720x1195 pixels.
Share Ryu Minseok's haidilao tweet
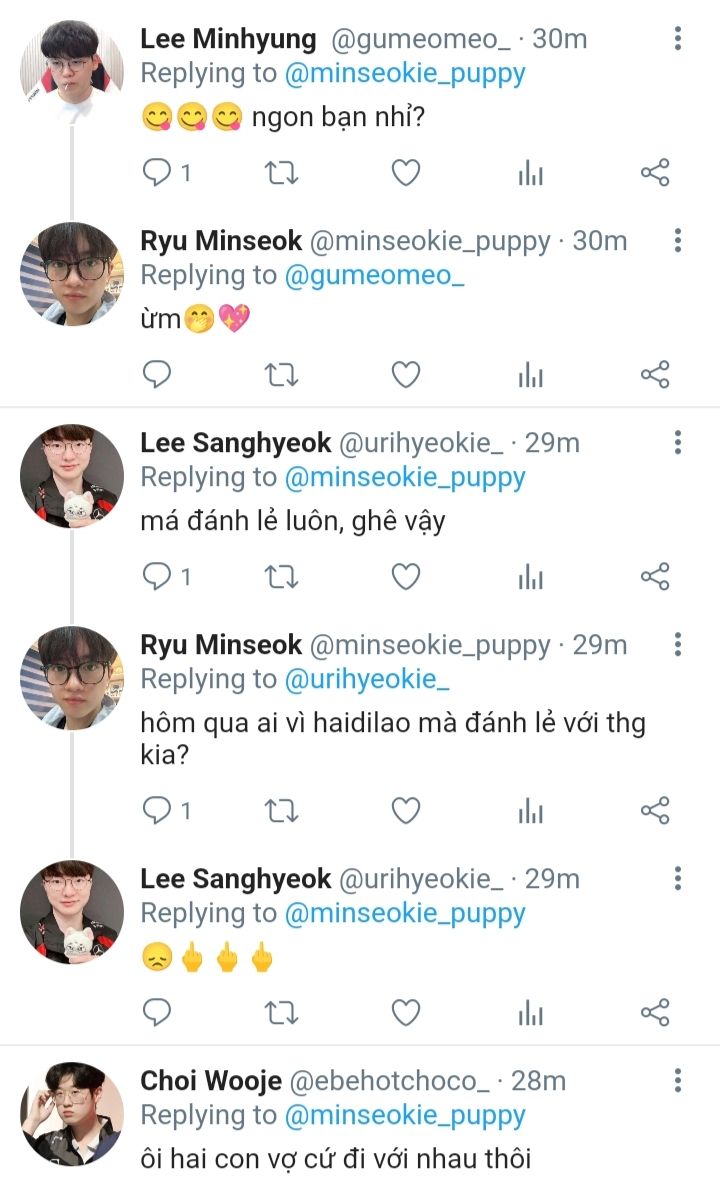tap(654, 810)
